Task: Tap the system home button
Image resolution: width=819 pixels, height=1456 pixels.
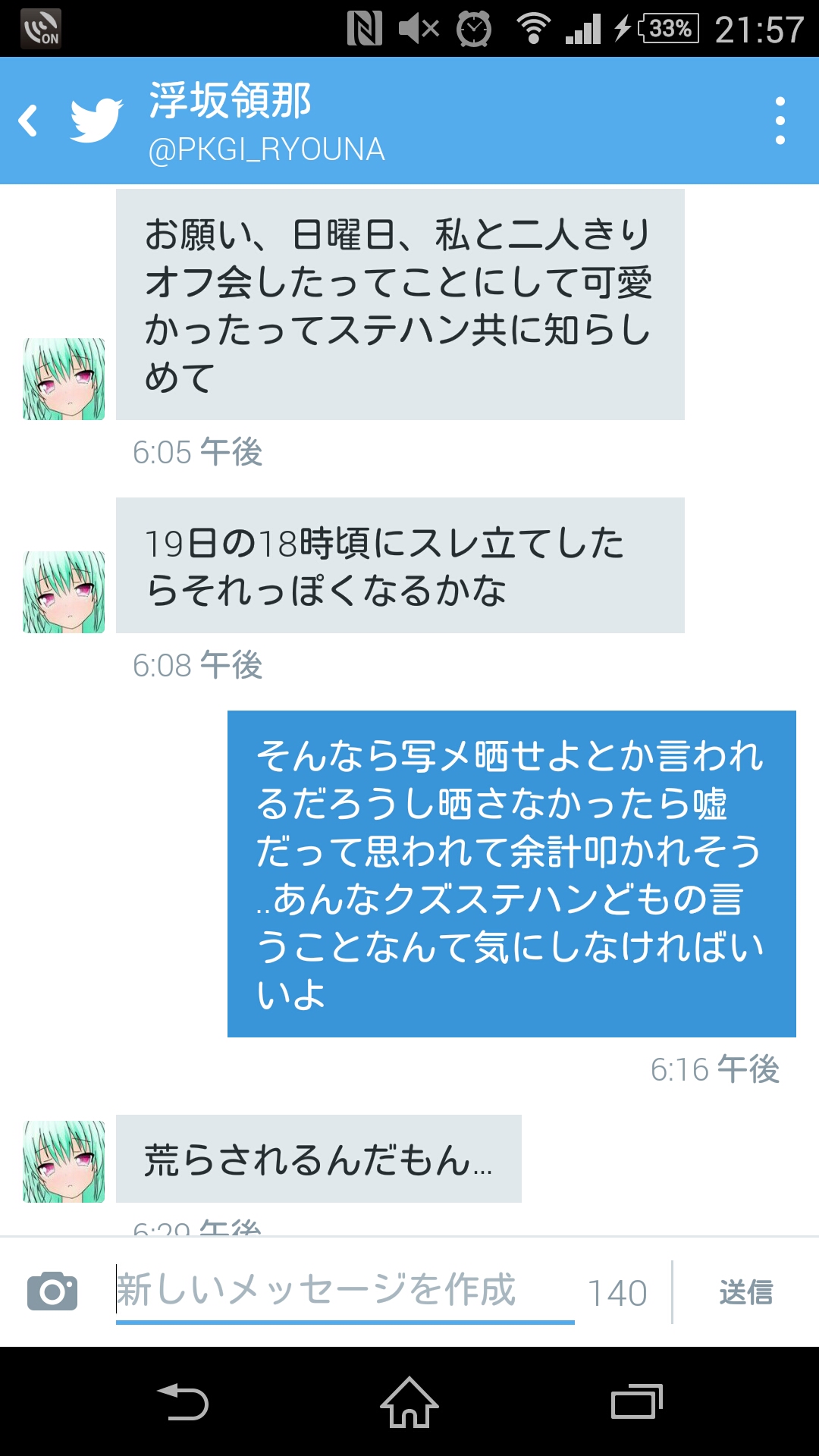Action: (409, 1402)
